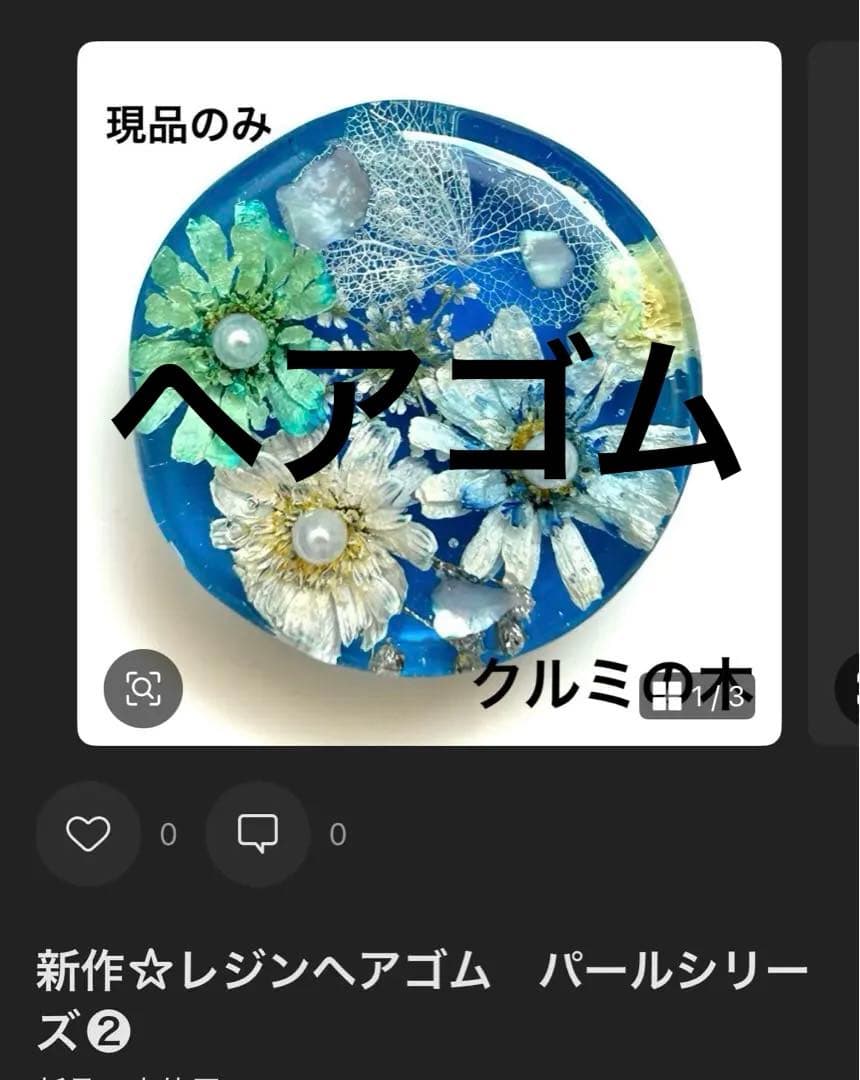Screen dimensions: 860x1080
Task: Activate visual search on the hair tie photo
Action: point(144,690)
